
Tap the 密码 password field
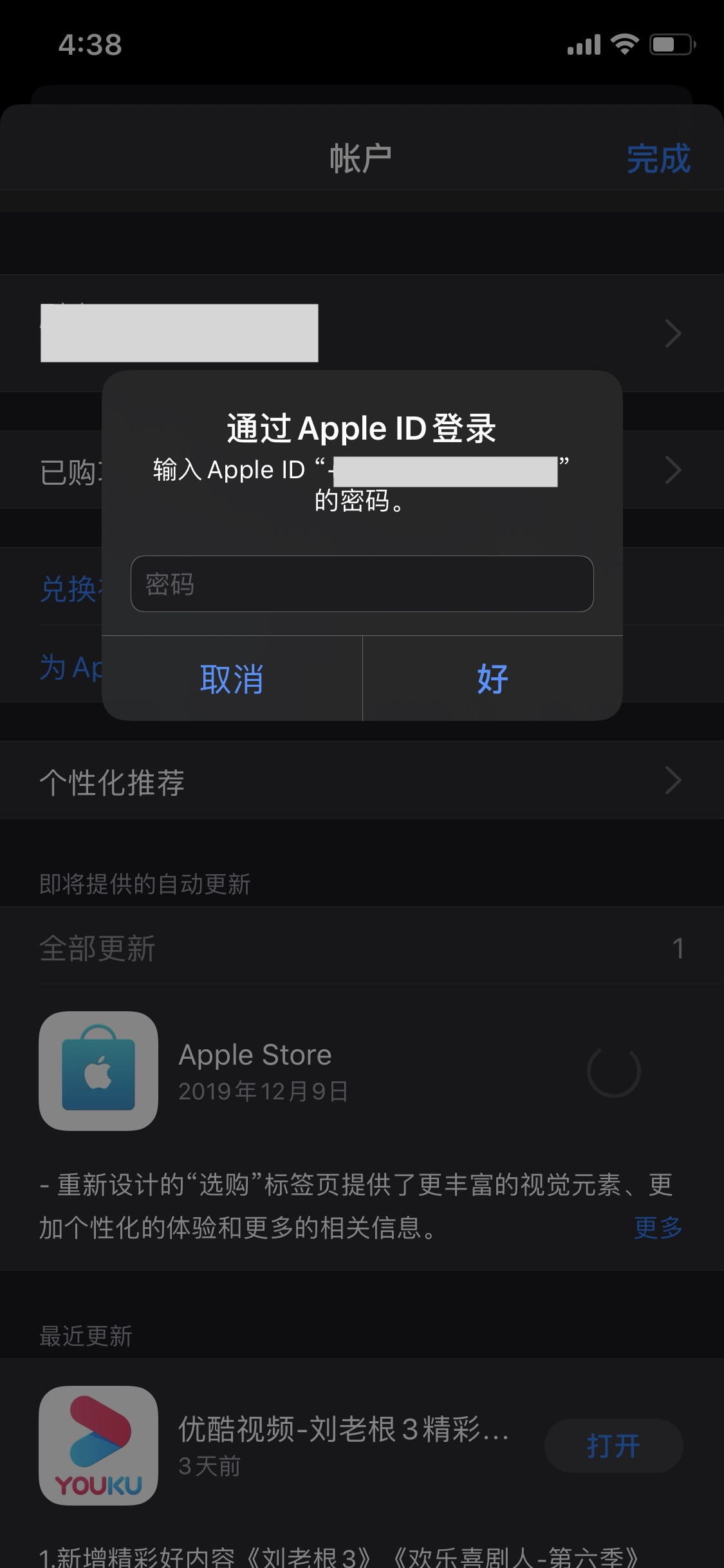(x=362, y=584)
